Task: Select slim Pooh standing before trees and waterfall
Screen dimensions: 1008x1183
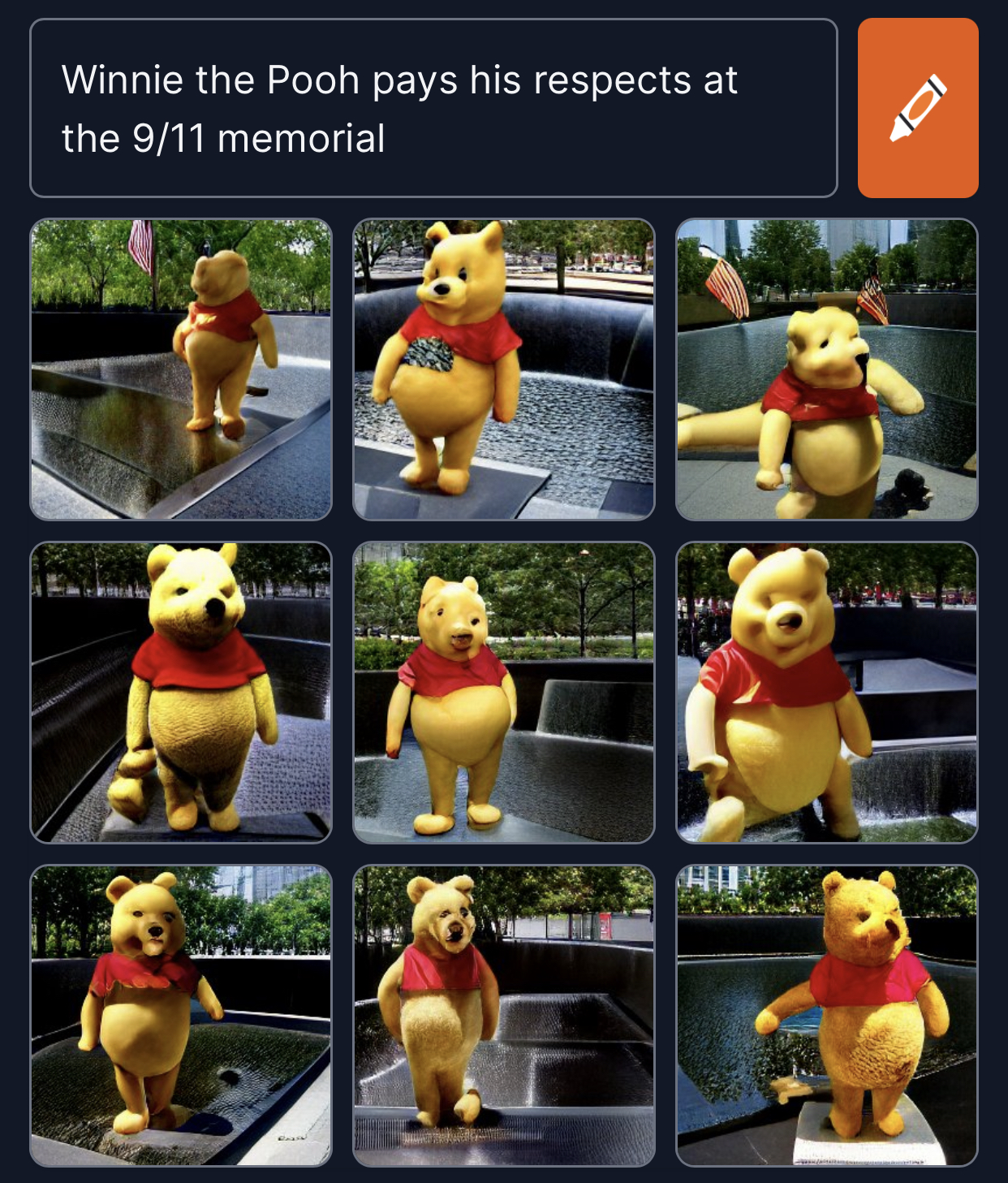Action: 503,692
